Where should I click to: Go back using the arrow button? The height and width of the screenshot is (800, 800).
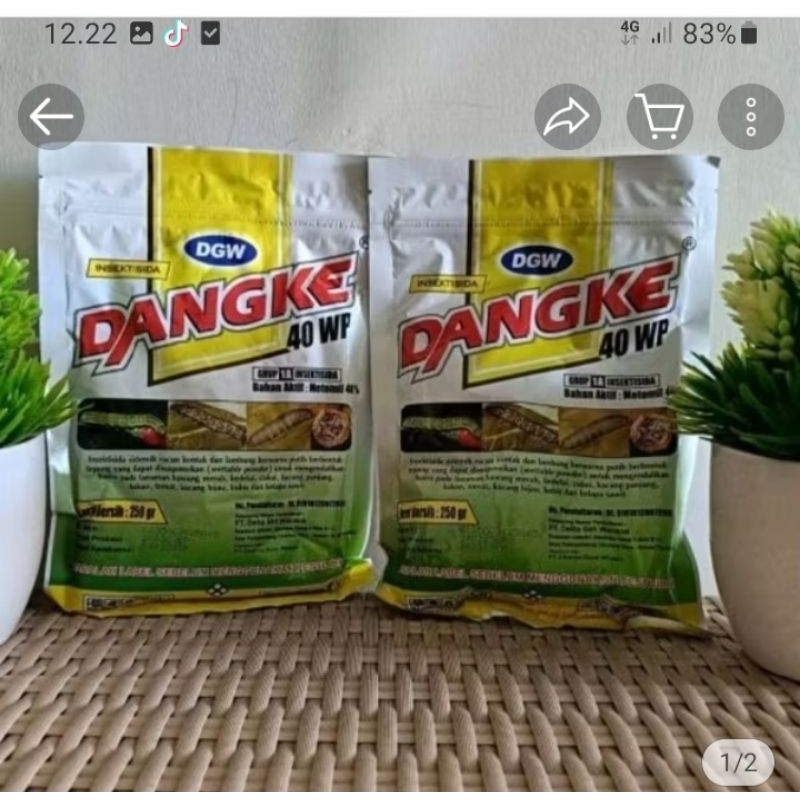[x=51, y=117]
